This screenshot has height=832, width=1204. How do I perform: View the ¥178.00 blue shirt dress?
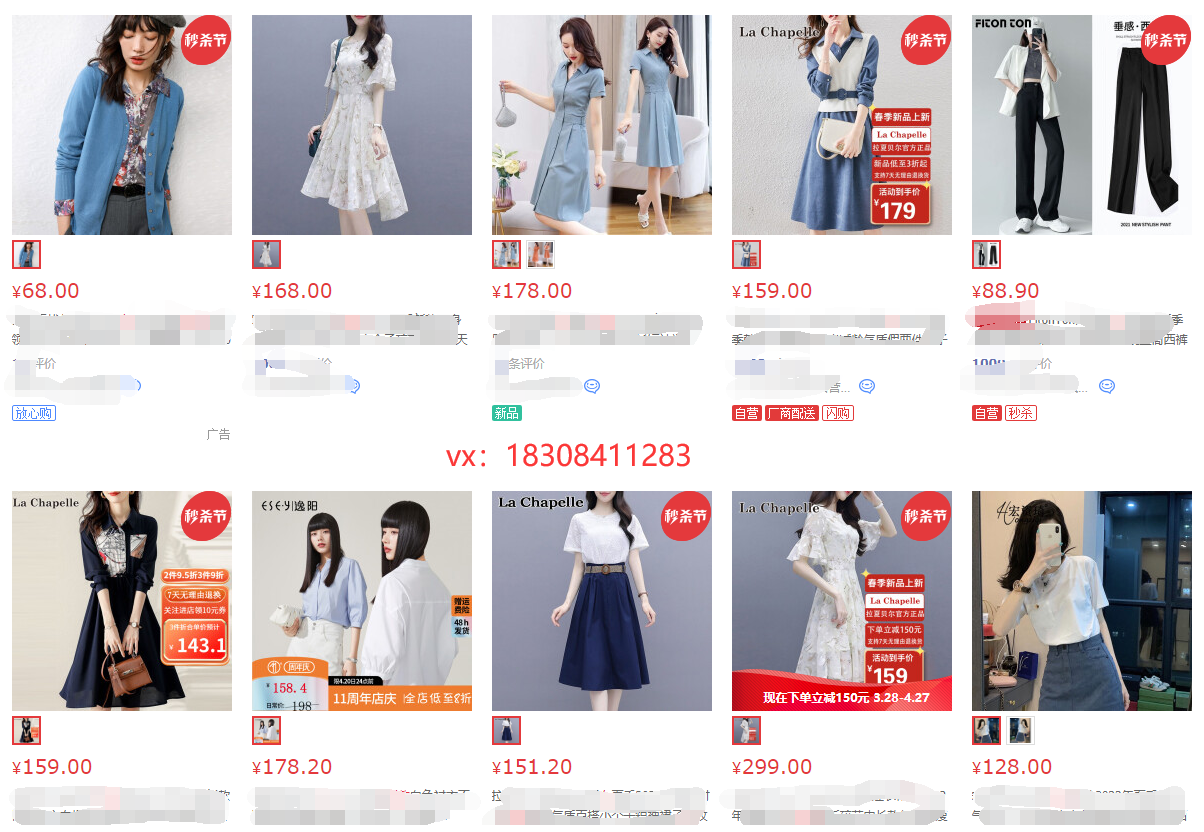pyautogui.click(x=601, y=125)
